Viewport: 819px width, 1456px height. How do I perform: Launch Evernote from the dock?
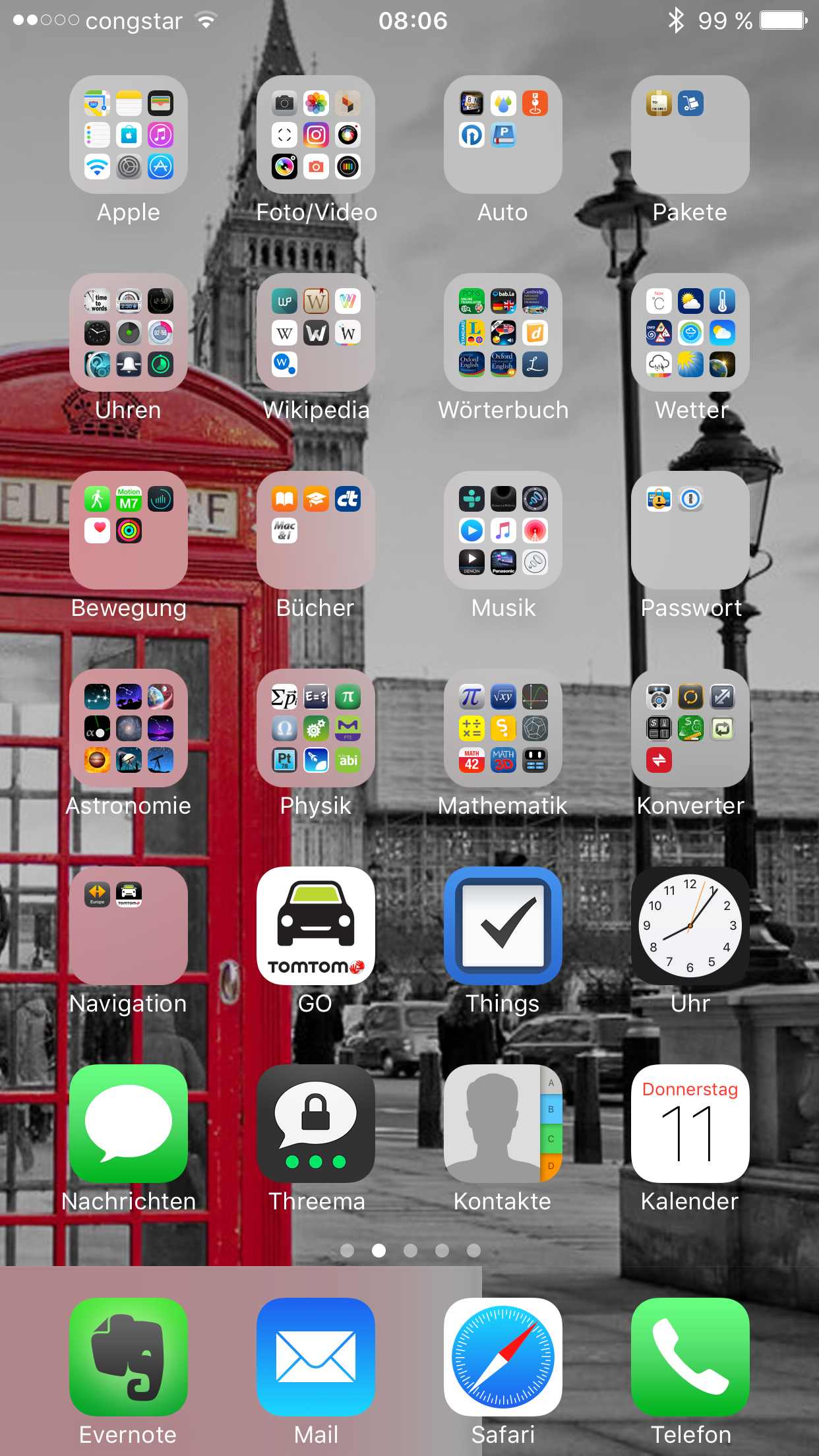[x=129, y=1357]
